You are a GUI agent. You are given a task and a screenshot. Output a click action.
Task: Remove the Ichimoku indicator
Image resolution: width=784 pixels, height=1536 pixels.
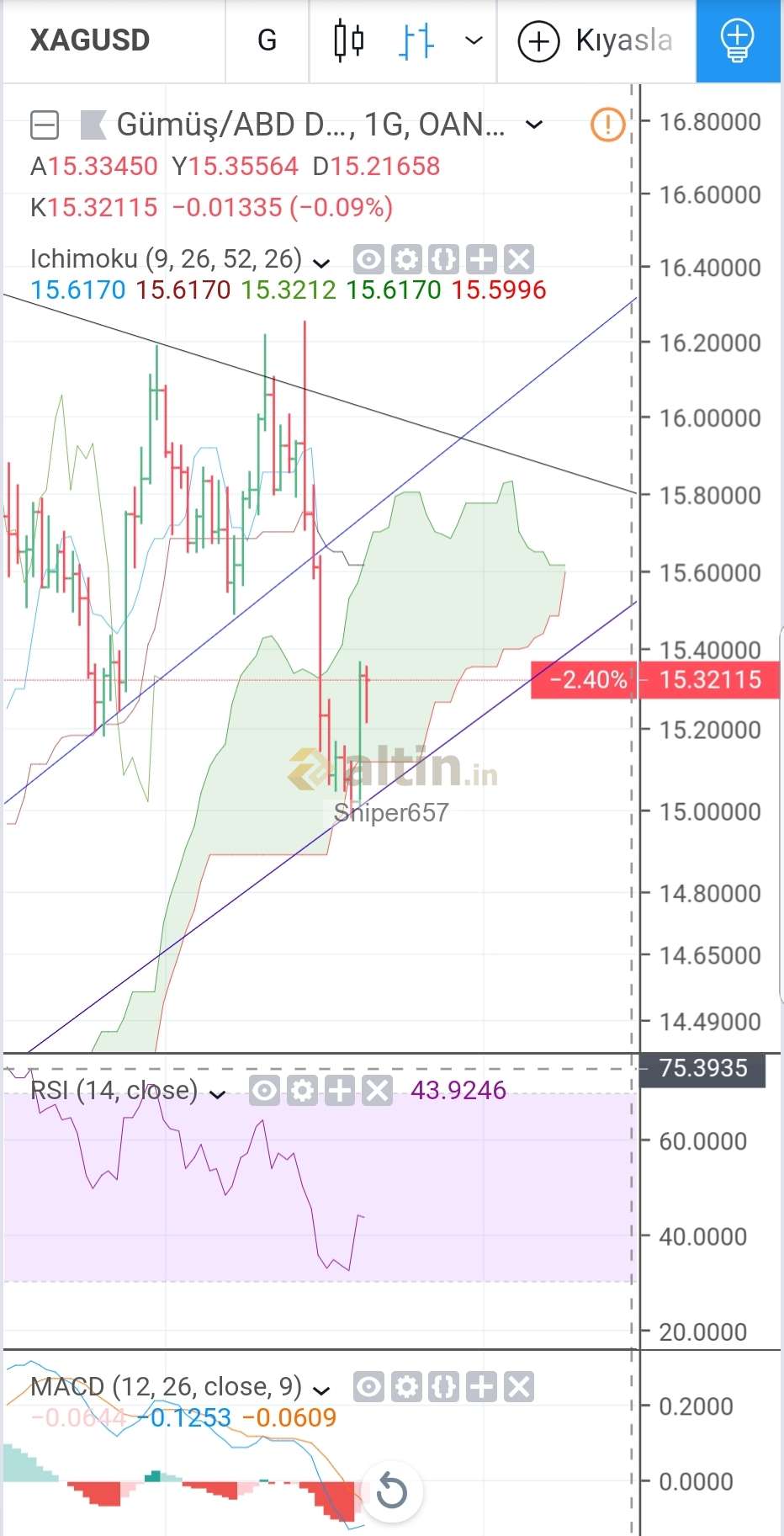pos(520,259)
